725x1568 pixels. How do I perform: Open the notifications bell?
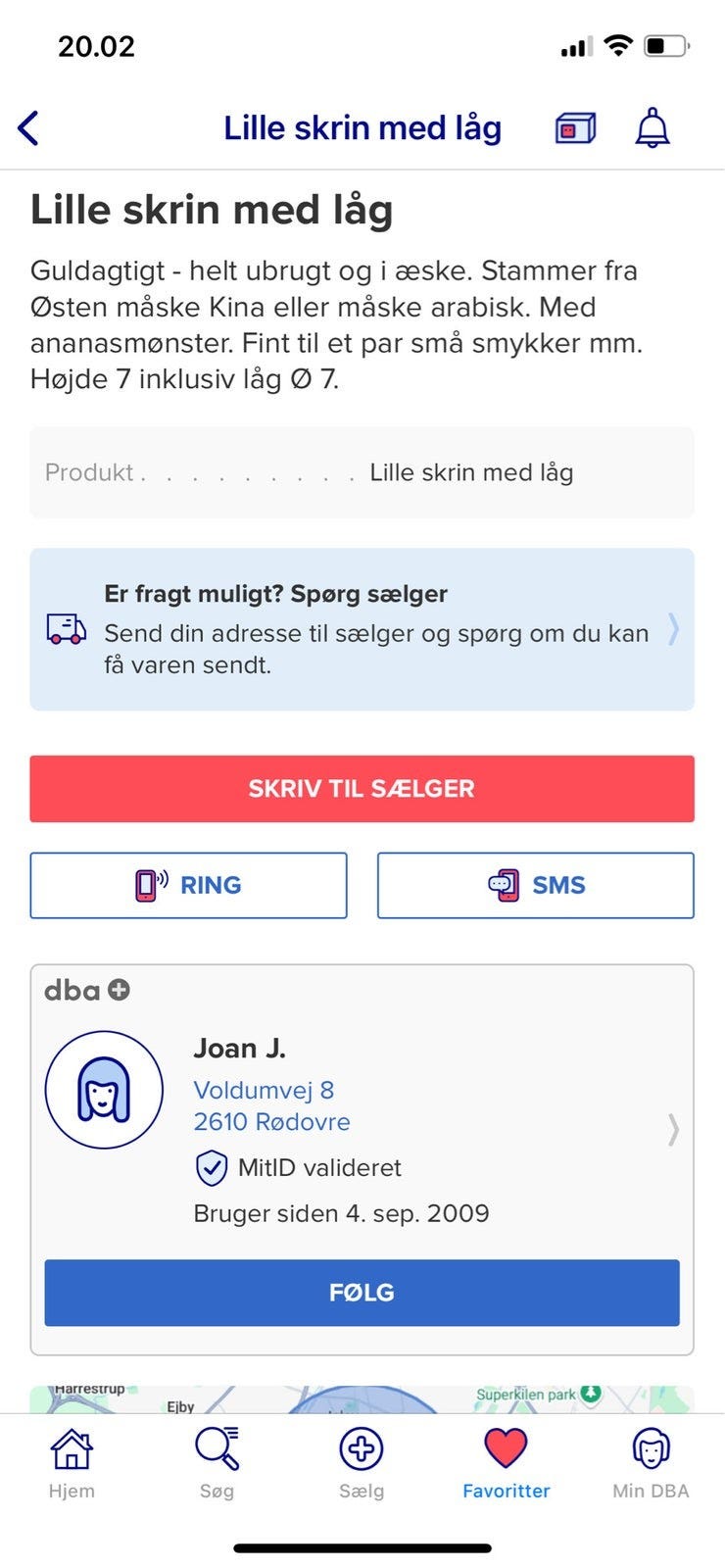(x=652, y=128)
